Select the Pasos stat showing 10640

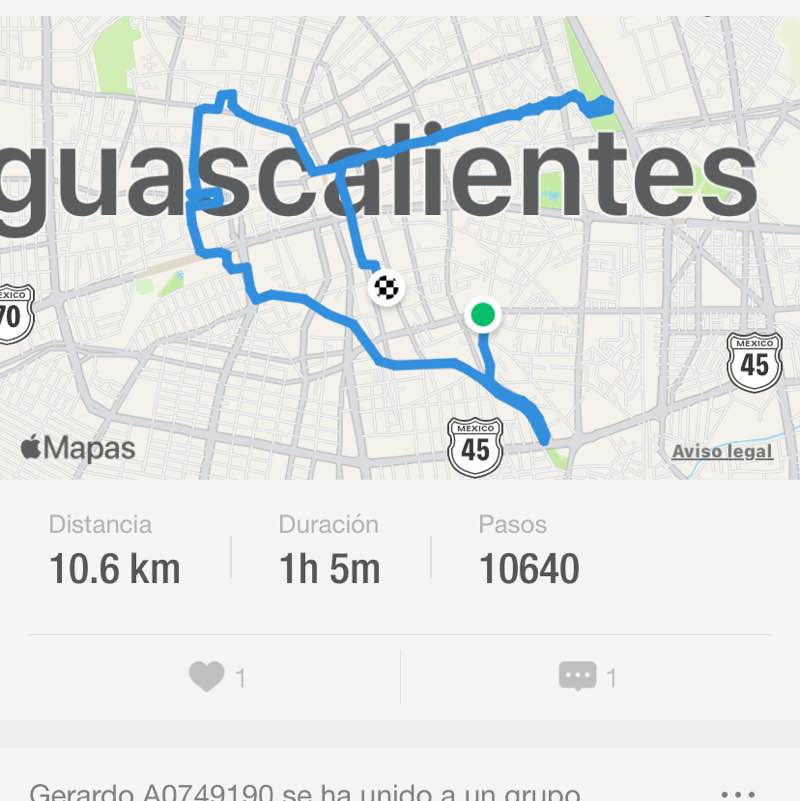click(x=530, y=548)
